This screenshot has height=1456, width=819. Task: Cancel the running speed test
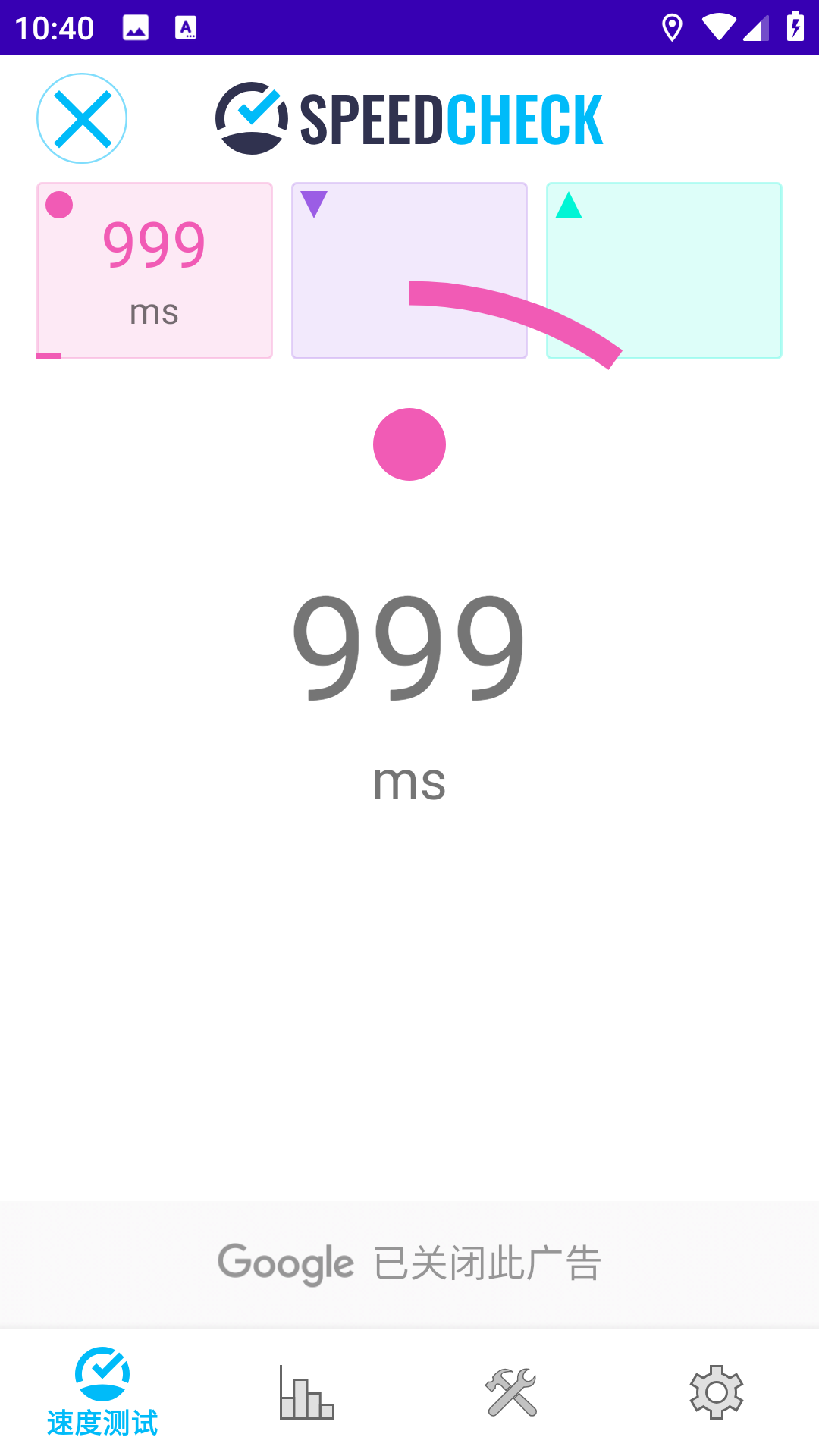pyautogui.click(x=82, y=118)
